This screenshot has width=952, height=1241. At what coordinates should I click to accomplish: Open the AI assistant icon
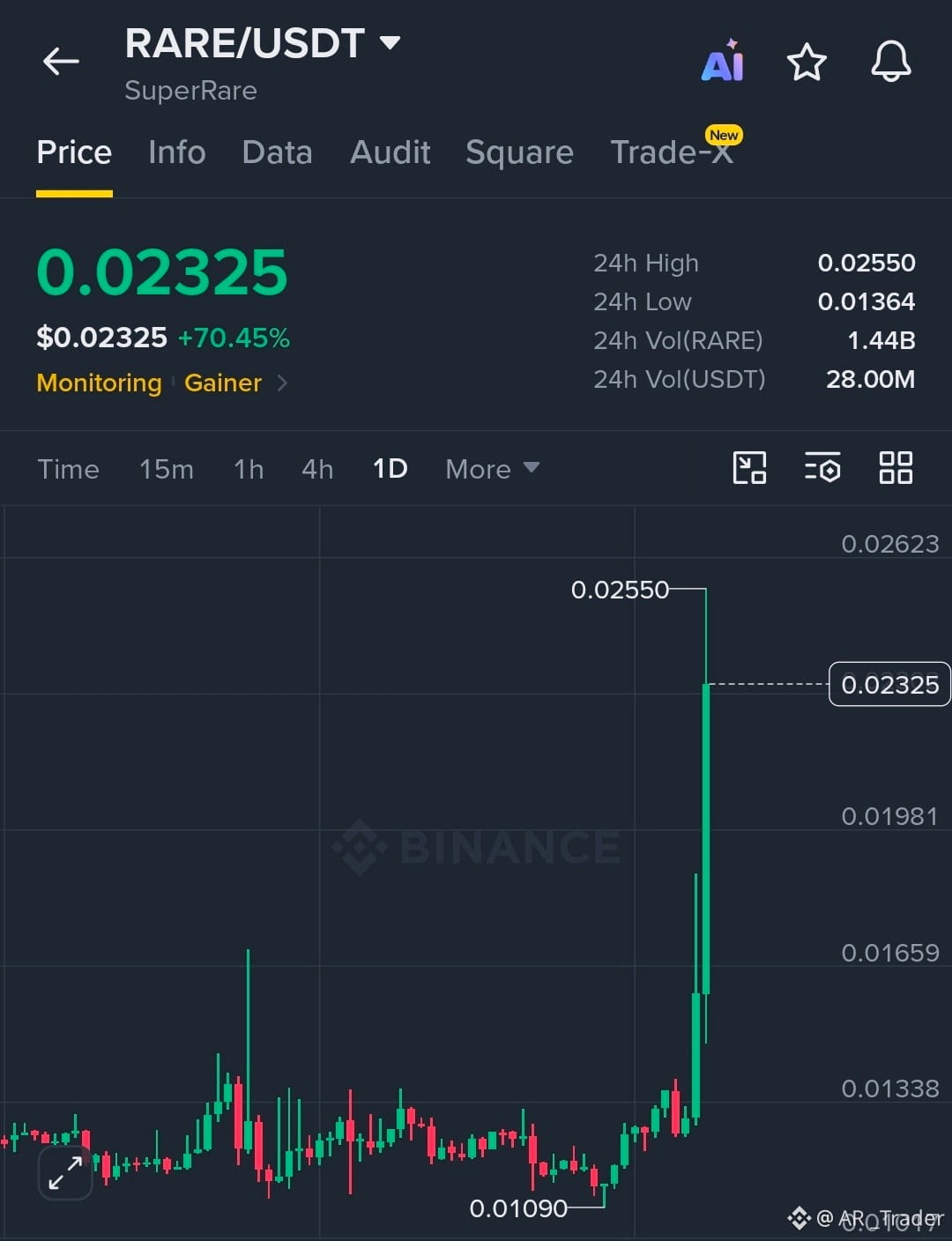[723, 62]
